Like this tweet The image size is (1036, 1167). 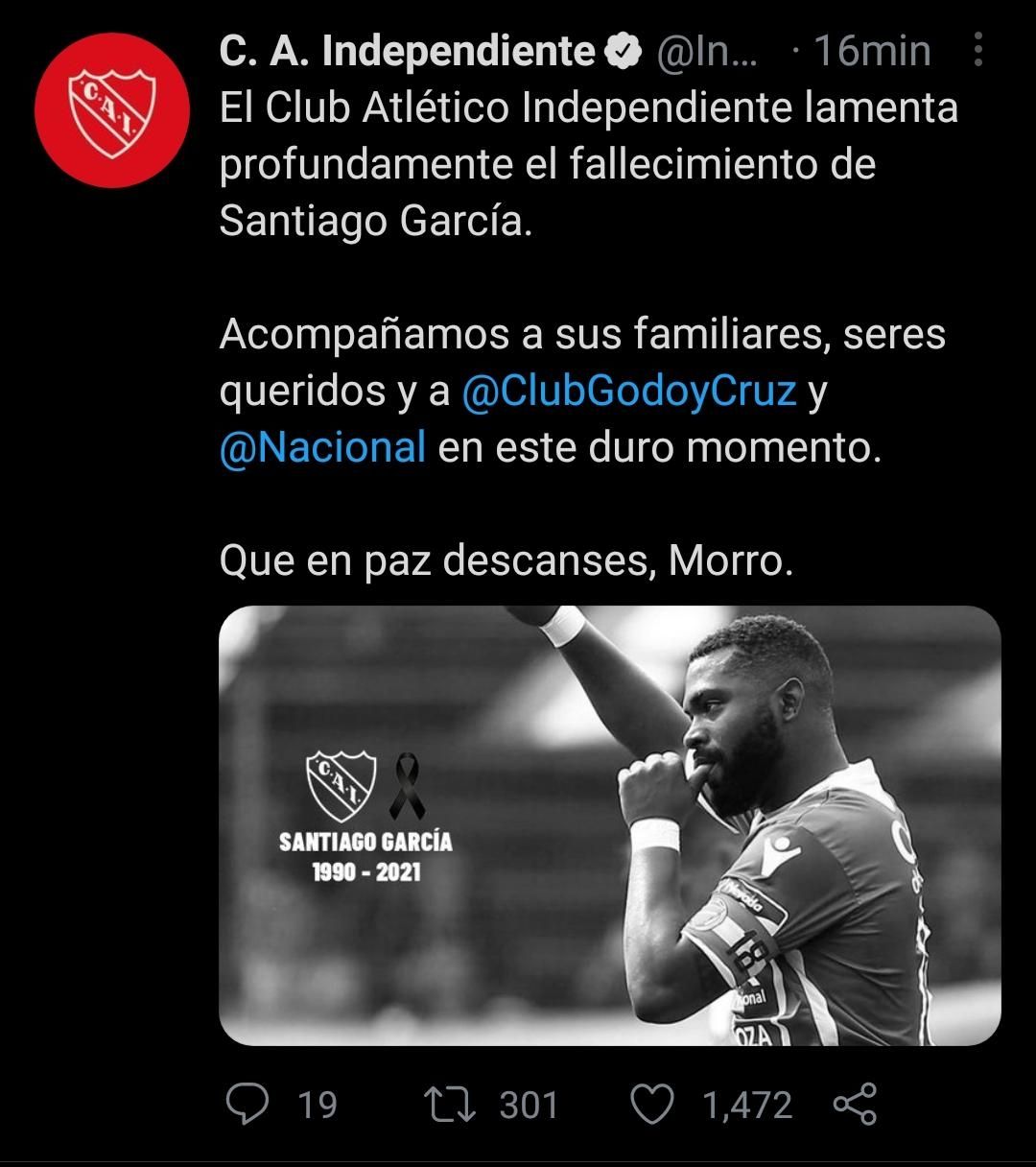653,1105
